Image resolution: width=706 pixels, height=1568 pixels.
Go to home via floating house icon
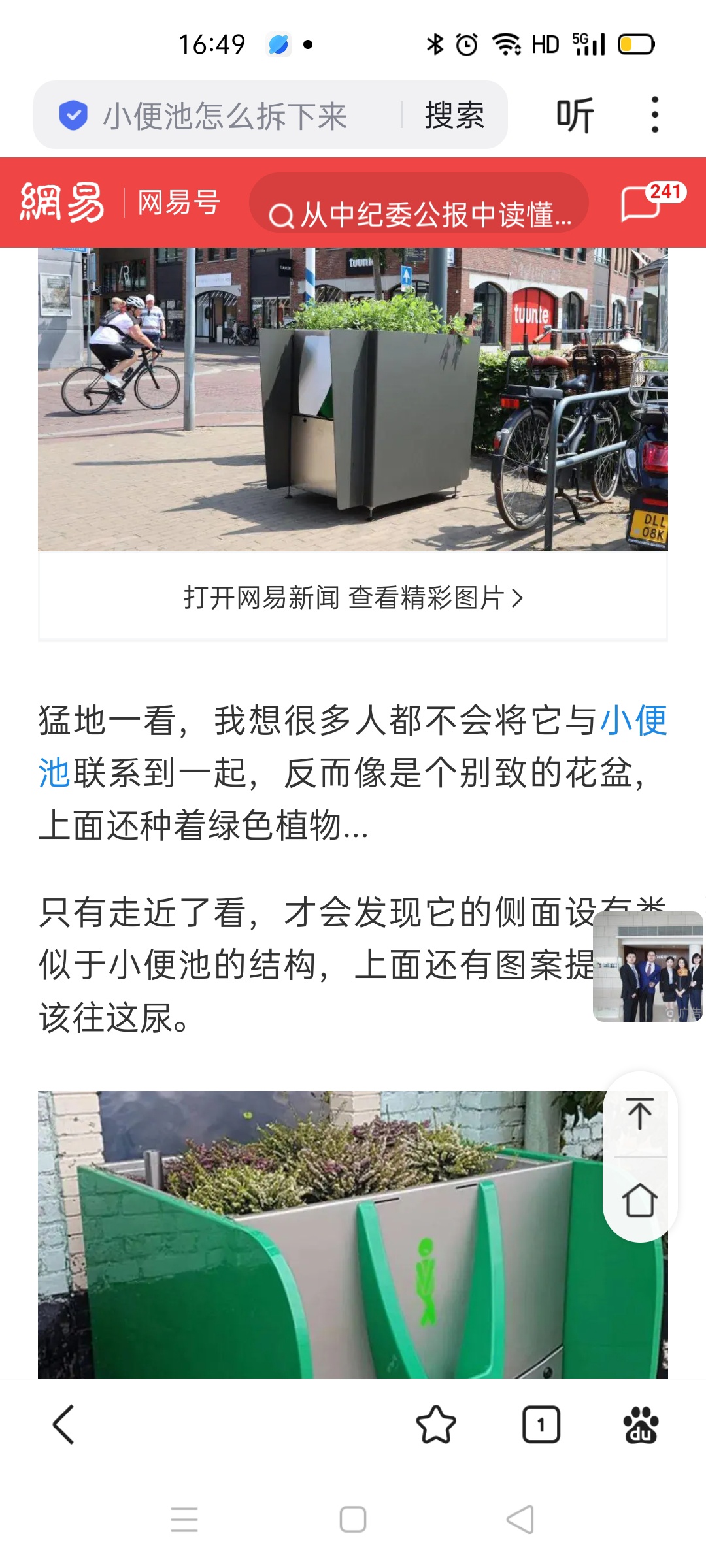pos(640,1200)
